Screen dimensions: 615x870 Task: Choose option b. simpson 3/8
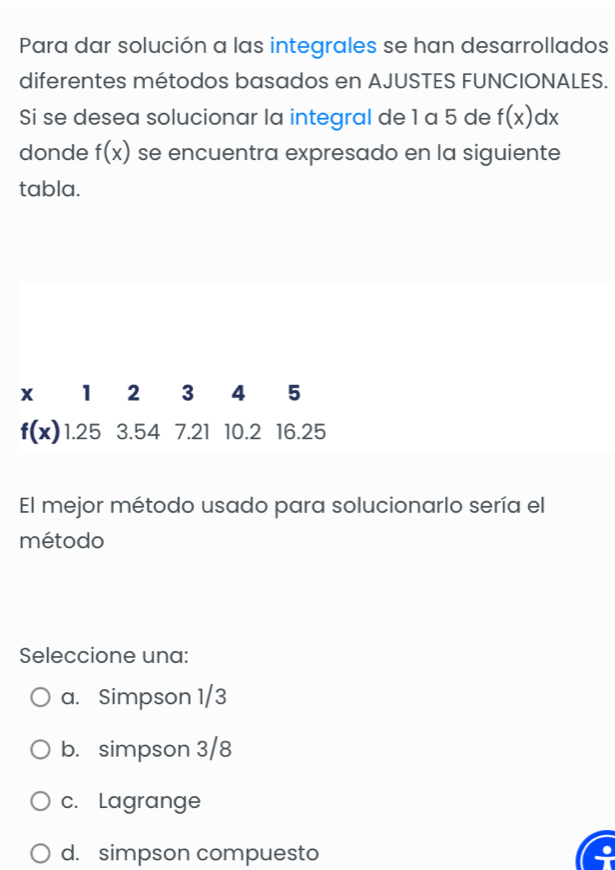point(42,749)
